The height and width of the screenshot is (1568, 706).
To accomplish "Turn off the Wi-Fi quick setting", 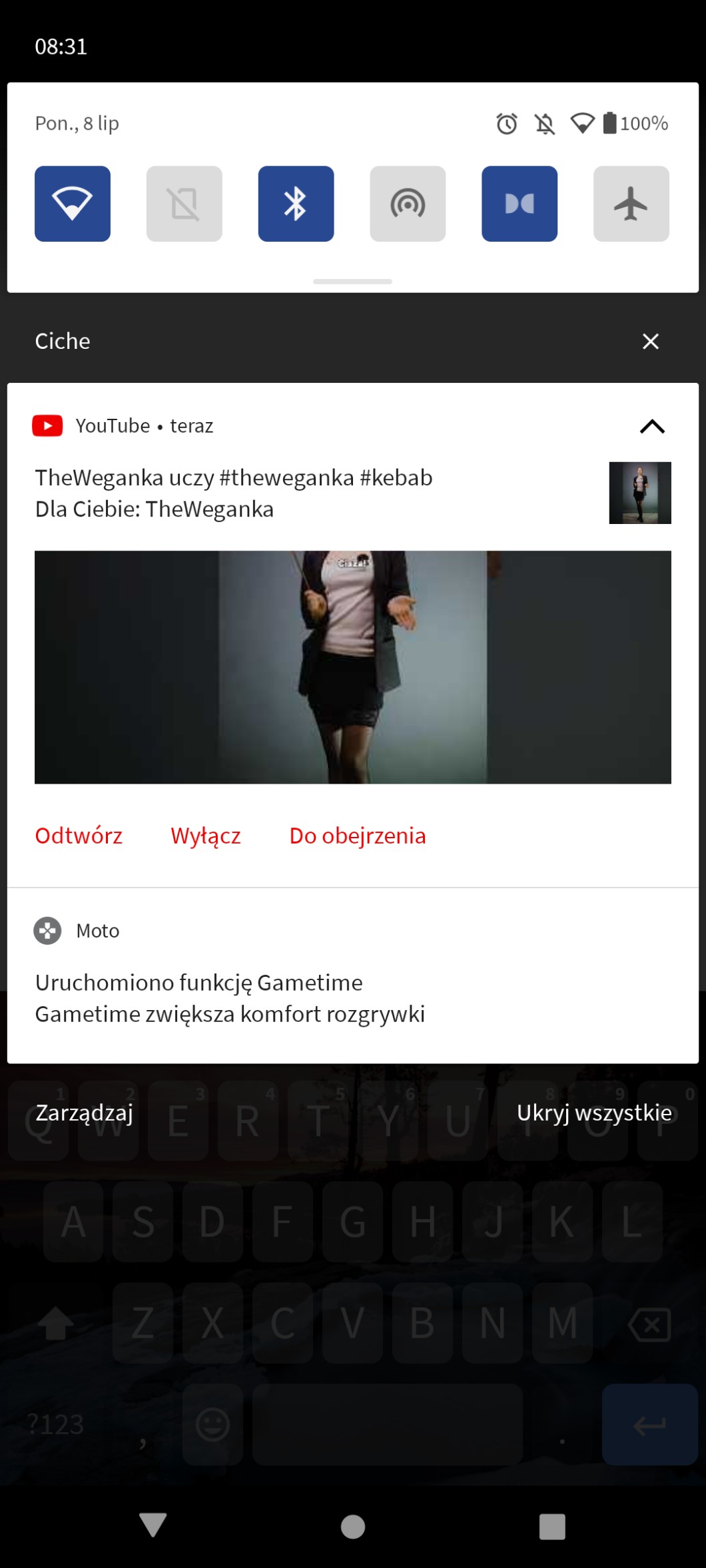I will 73,204.
